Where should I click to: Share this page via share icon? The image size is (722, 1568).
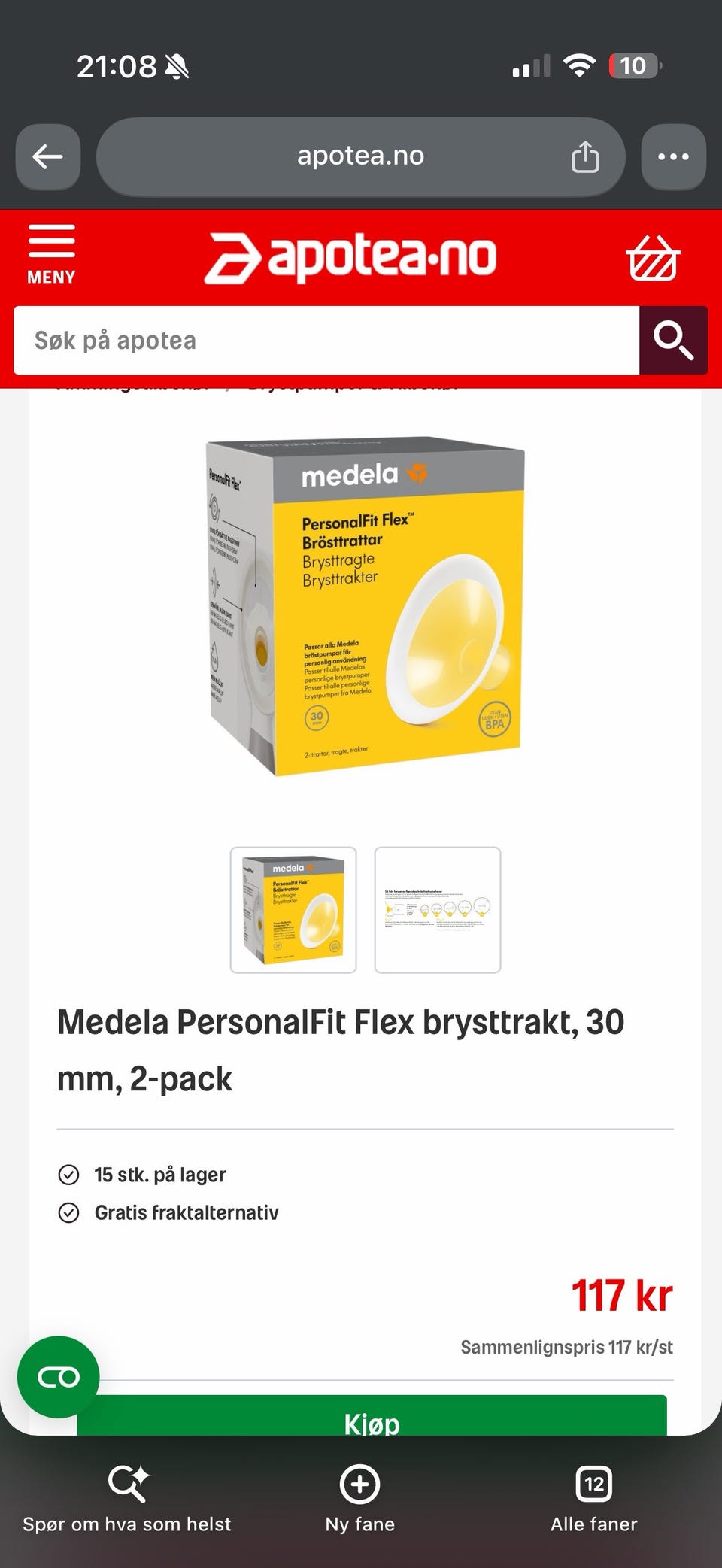click(585, 156)
